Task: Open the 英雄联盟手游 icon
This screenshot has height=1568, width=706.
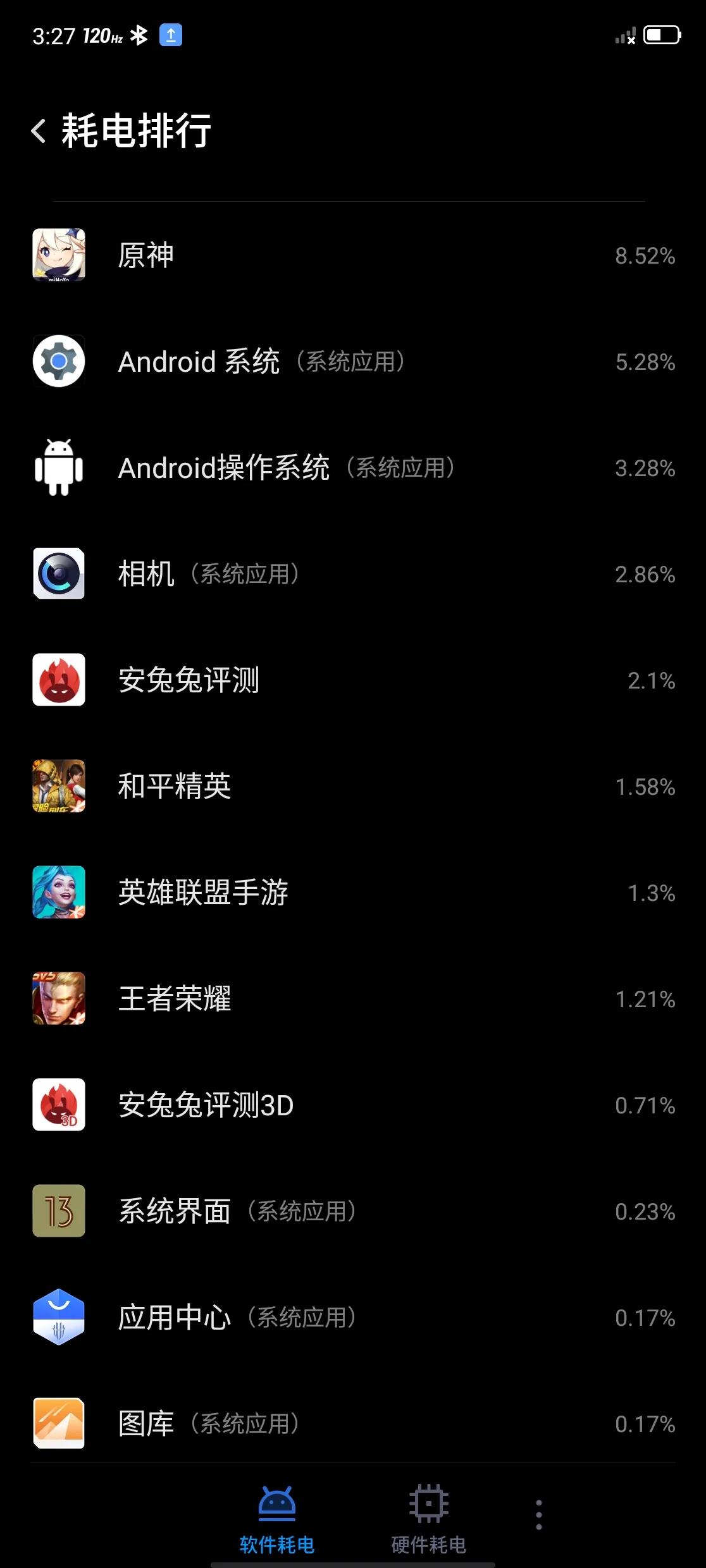Action: coord(58,893)
